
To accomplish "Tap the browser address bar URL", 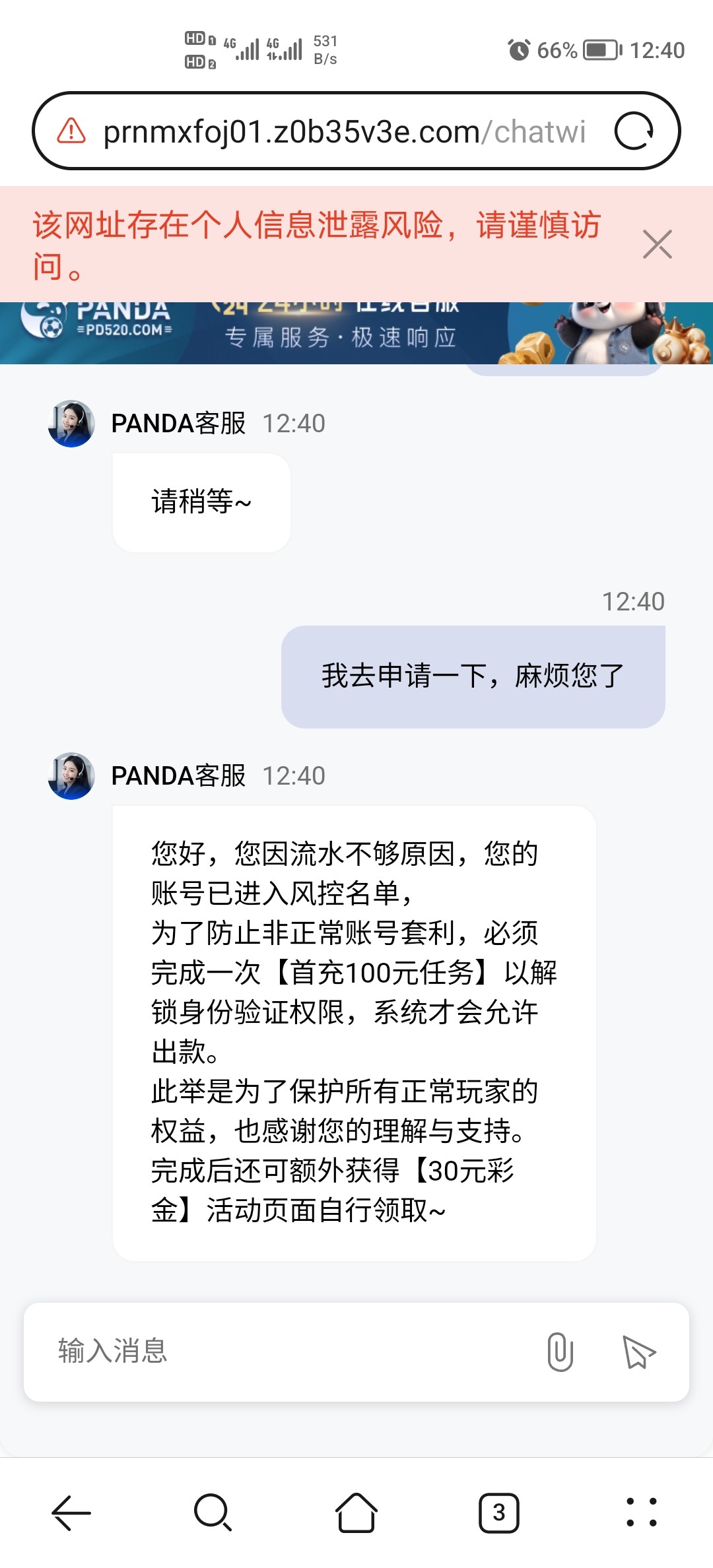I will coord(344,132).
